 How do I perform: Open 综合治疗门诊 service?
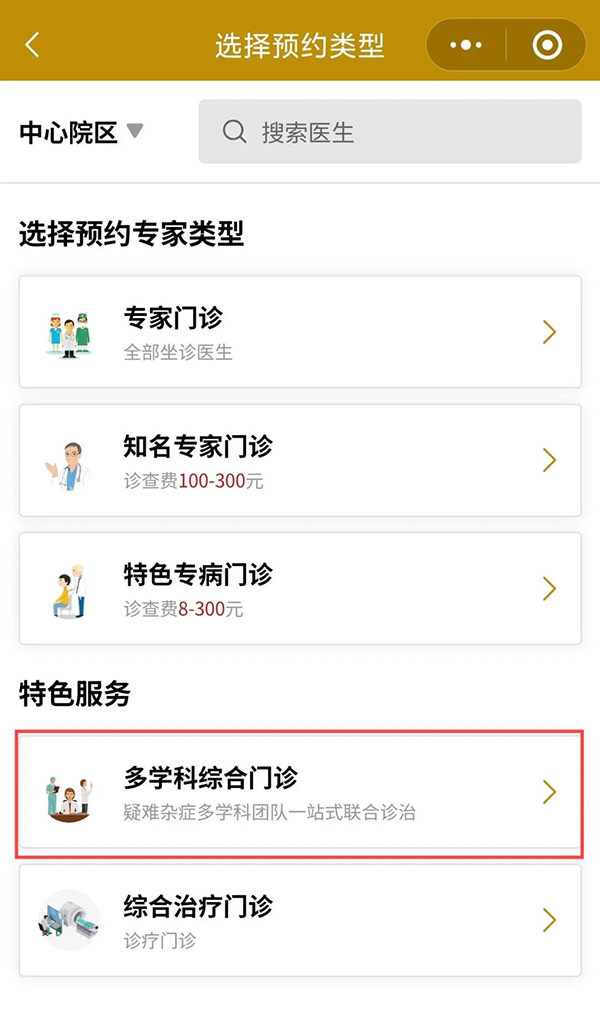point(300,920)
